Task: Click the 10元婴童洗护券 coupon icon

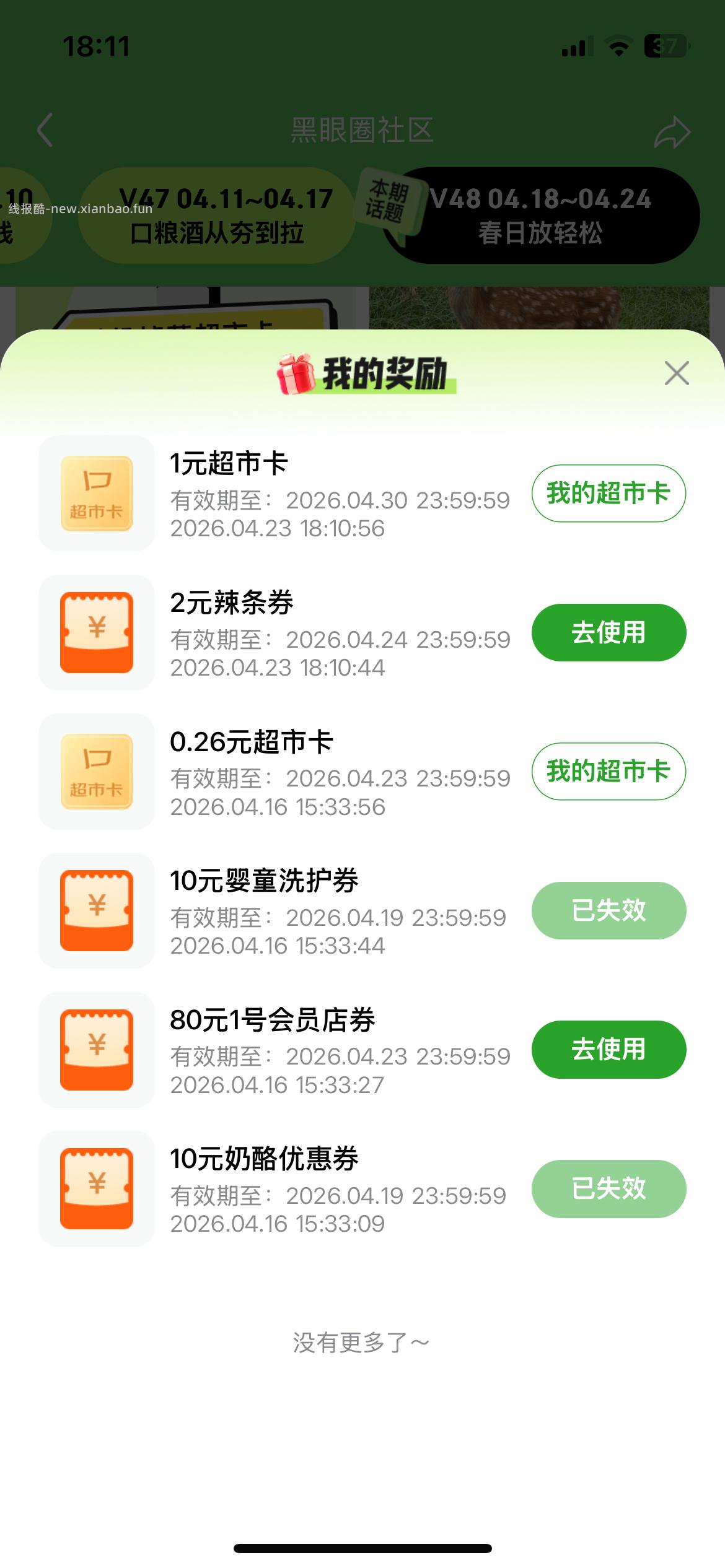Action: [x=96, y=910]
